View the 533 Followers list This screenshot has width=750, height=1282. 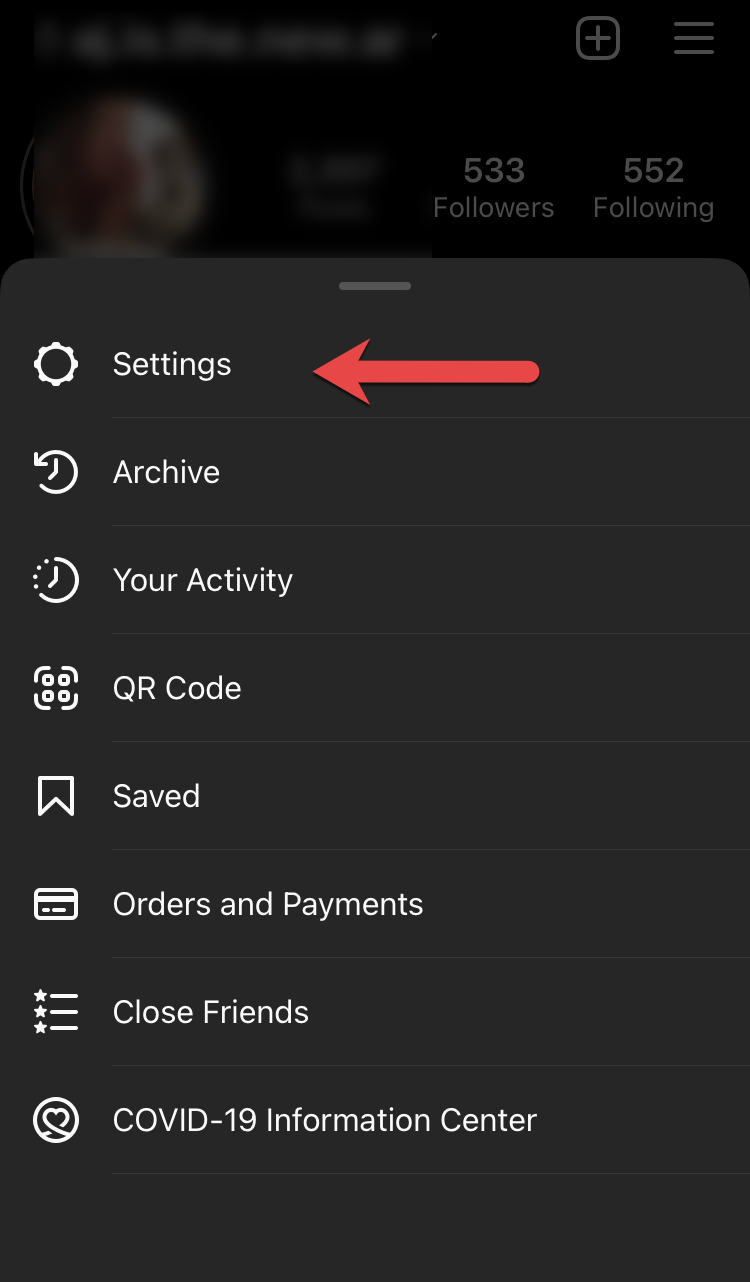(x=493, y=186)
